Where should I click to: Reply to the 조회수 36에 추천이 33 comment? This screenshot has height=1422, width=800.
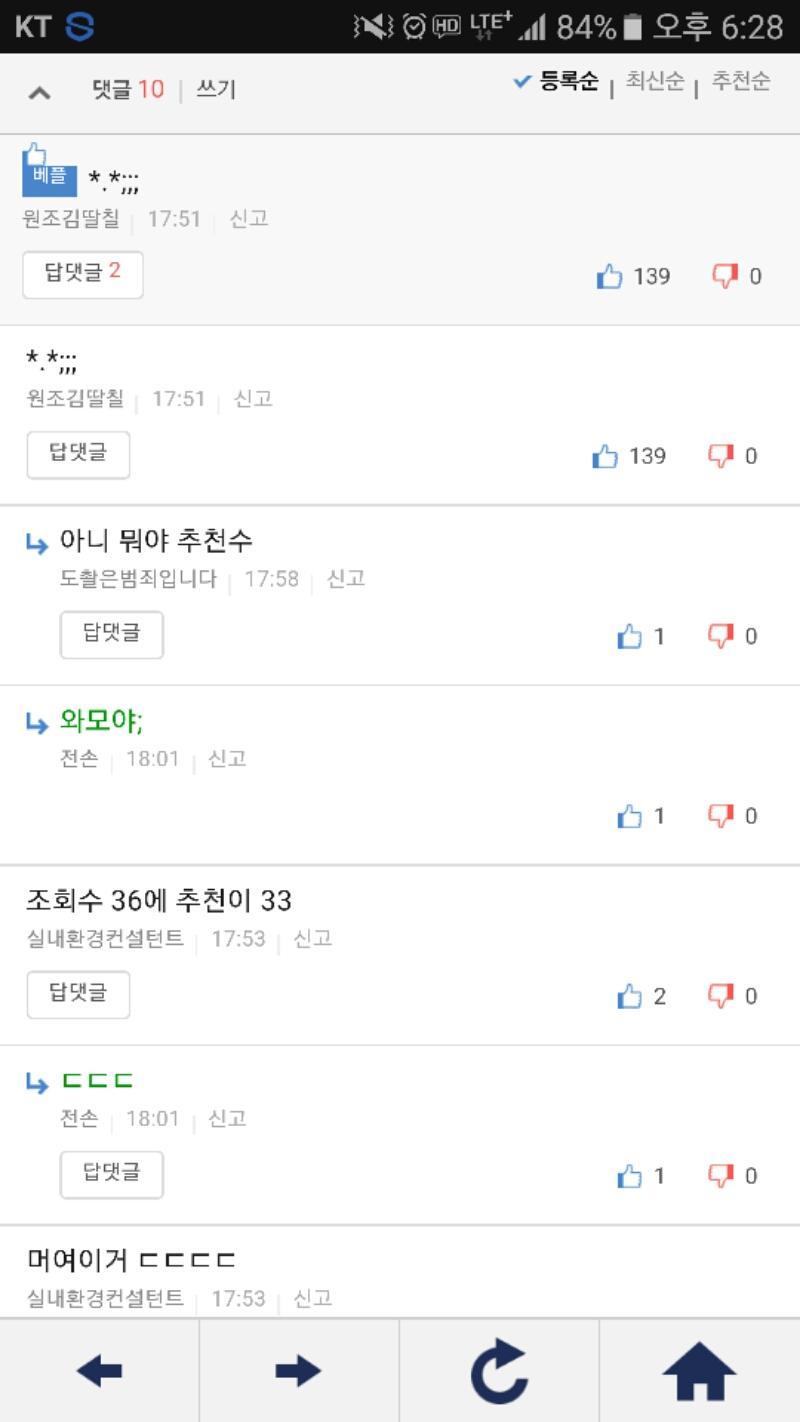point(78,994)
